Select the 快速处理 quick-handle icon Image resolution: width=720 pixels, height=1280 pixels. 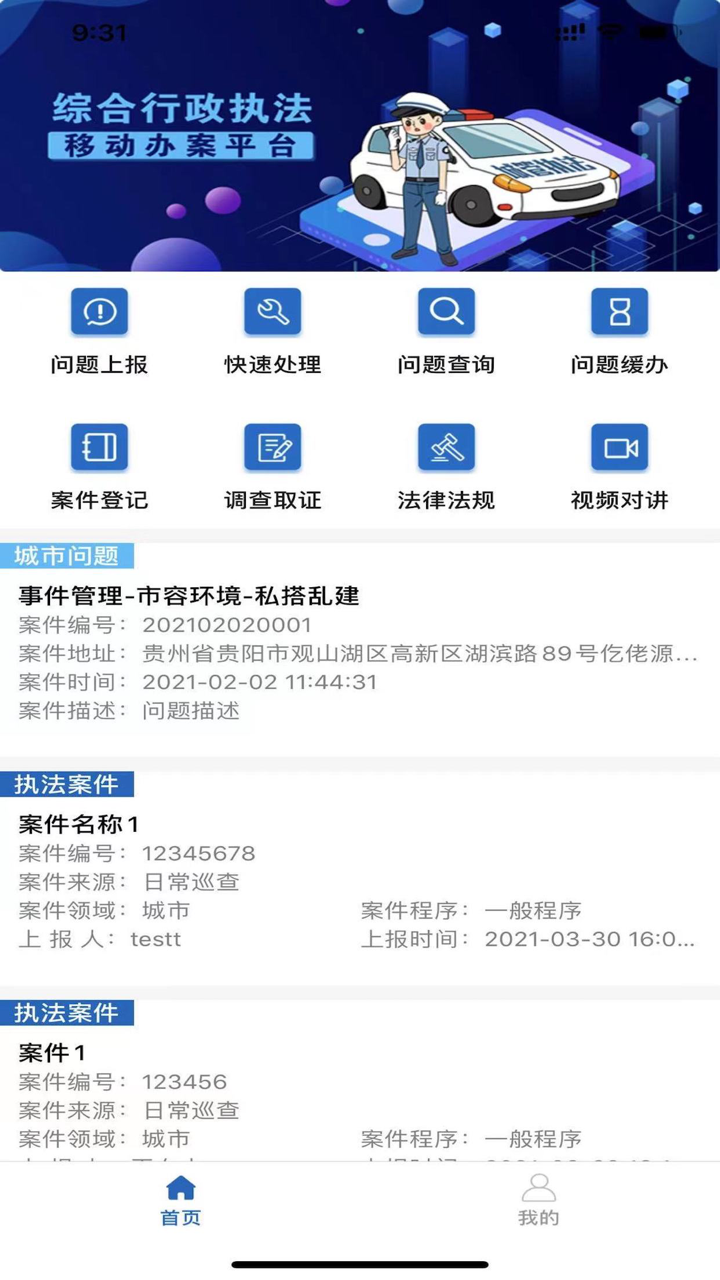271,311
